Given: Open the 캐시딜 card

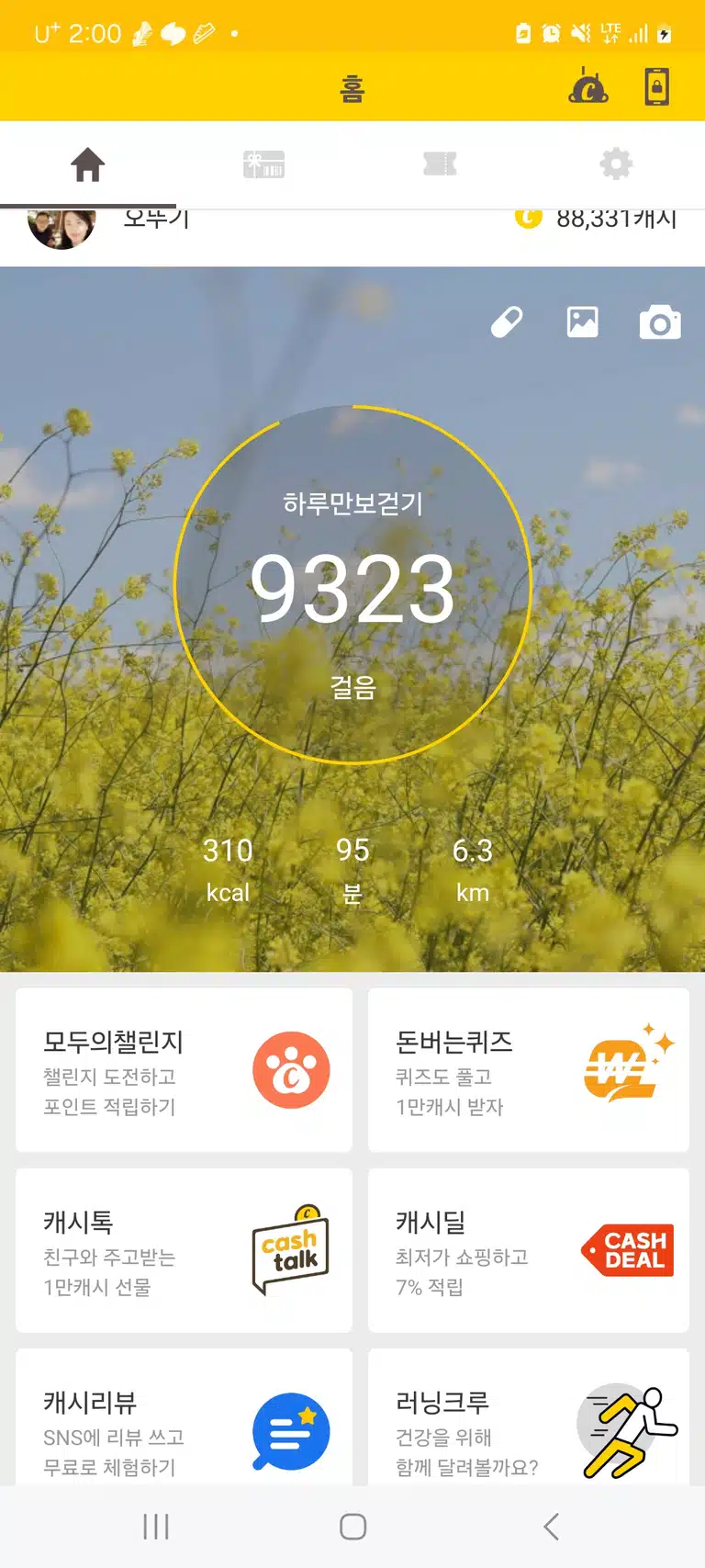Looking at the screenshot, I should (x=529, y=1250).
